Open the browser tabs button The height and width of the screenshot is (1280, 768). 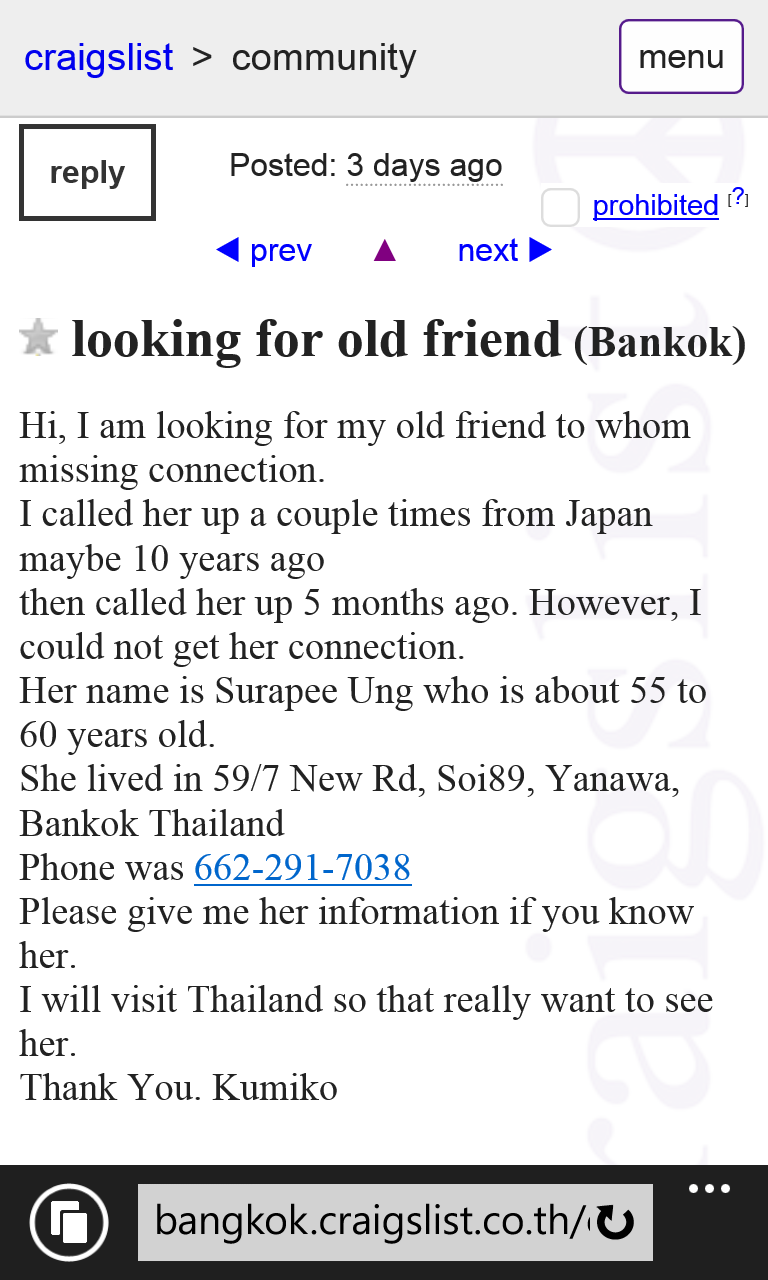(70, 1222)
